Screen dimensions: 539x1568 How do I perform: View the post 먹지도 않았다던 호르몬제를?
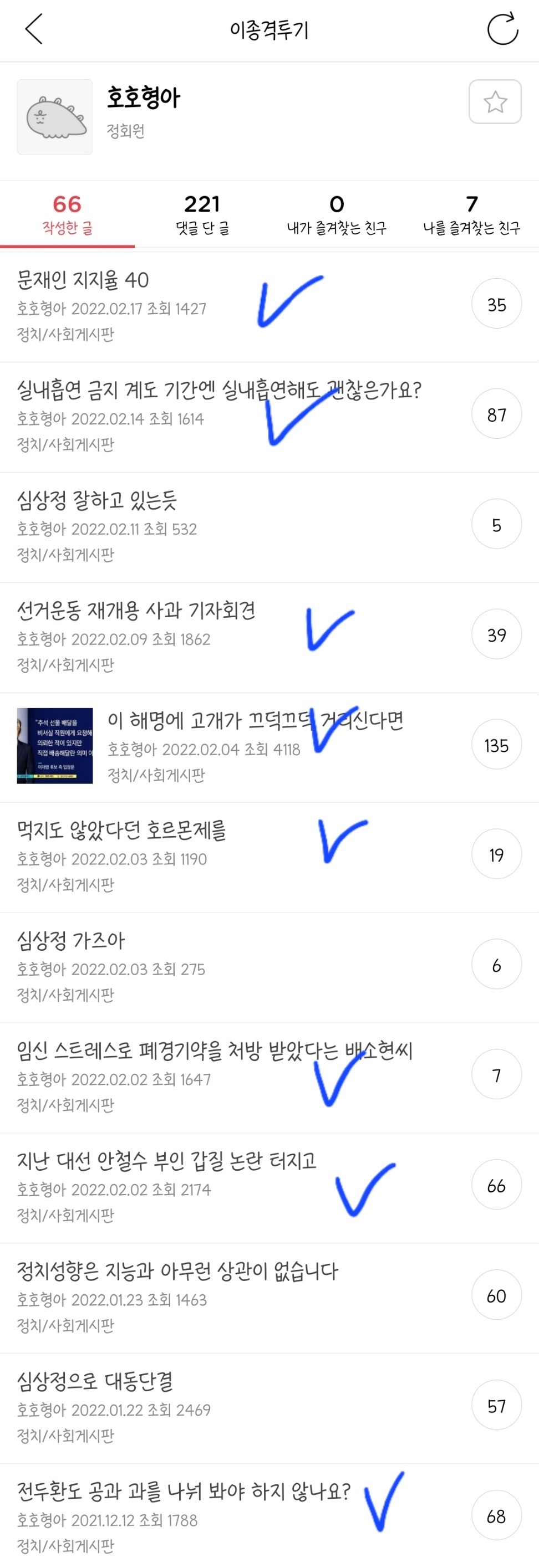pos(269,857)
